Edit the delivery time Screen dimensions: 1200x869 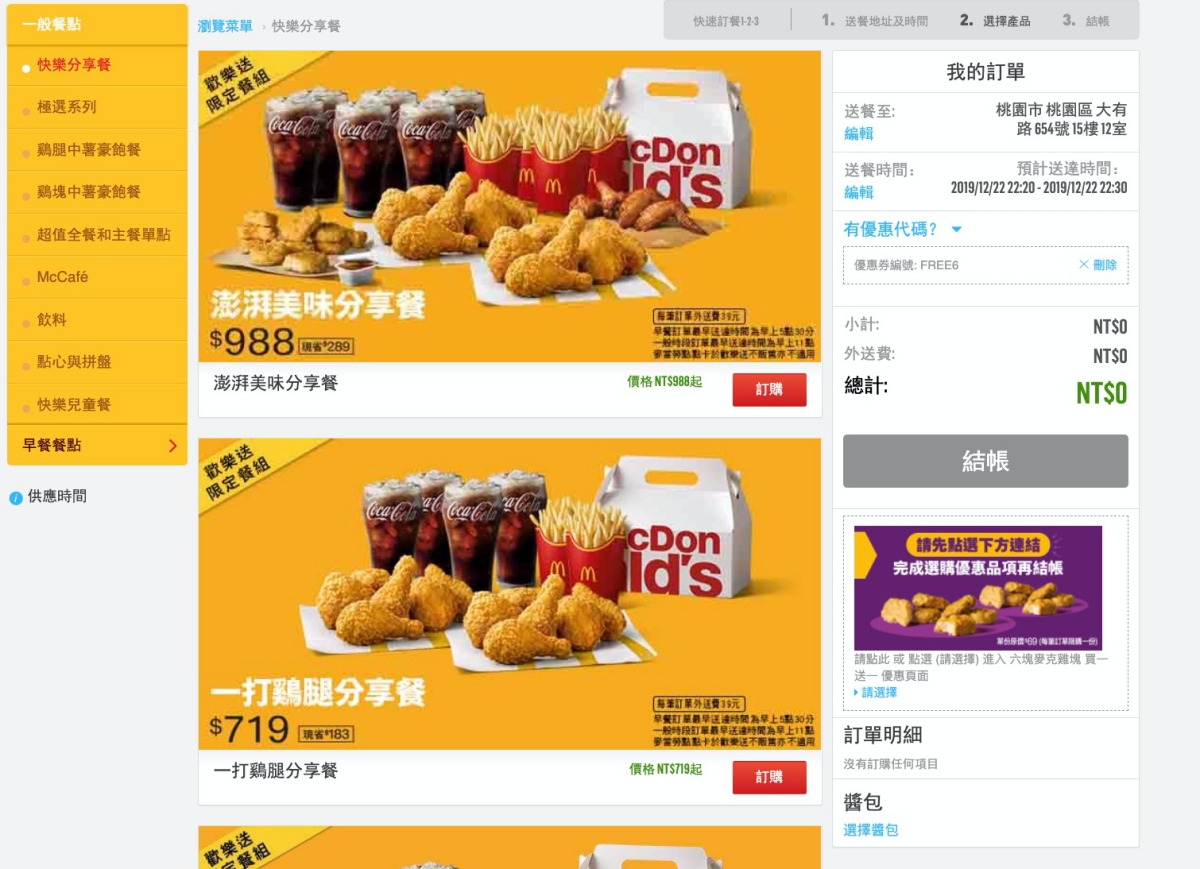[x=858, y=192]
